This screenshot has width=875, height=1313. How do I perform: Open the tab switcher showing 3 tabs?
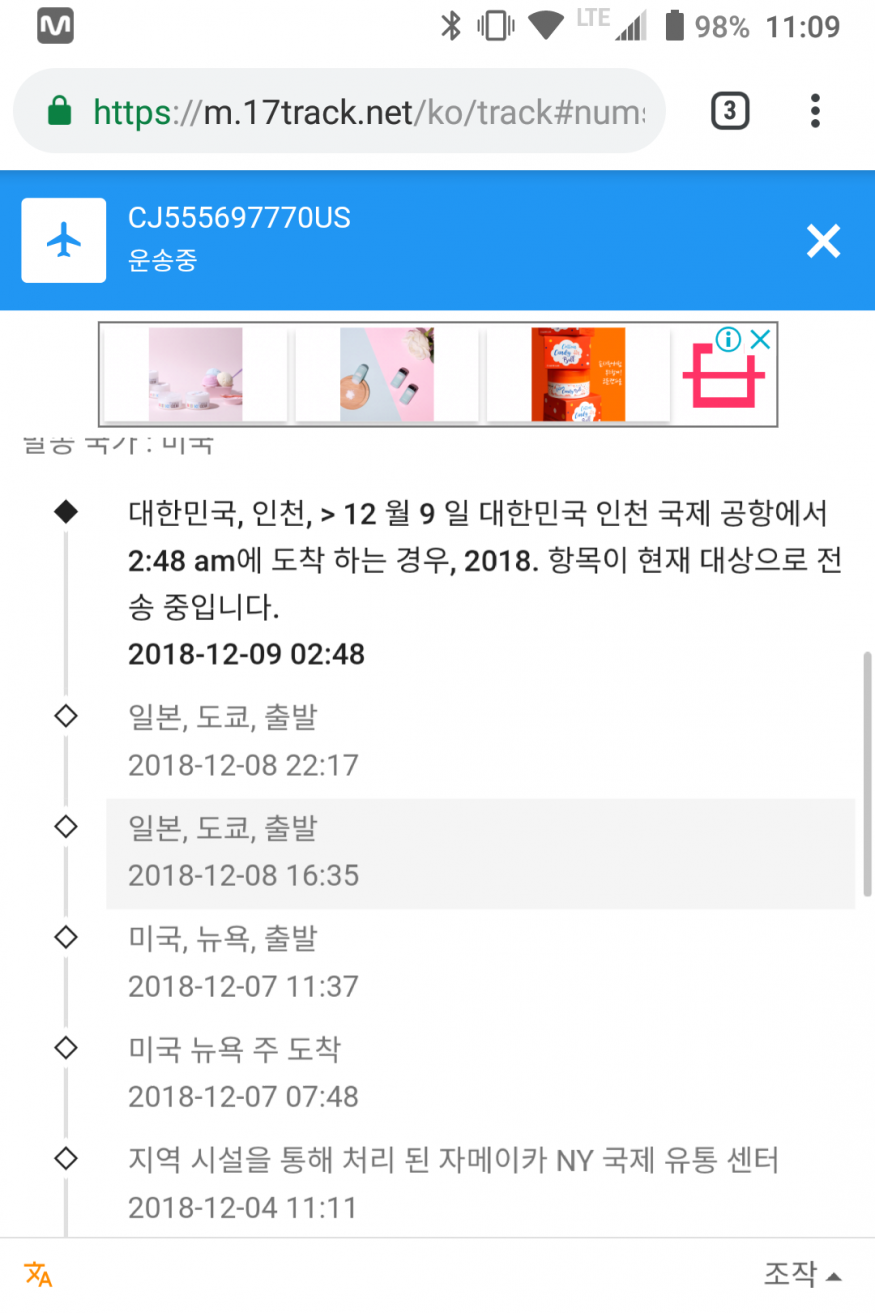click(x=730, y=111)
